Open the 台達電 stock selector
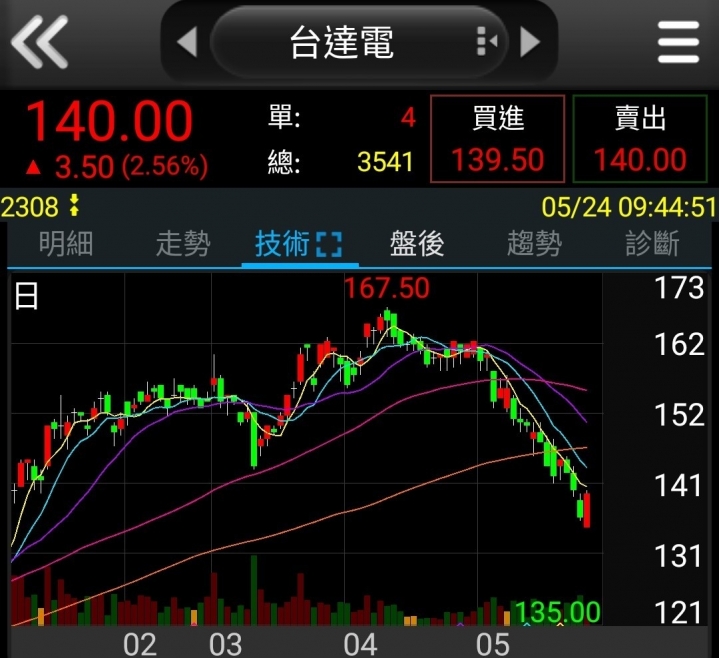Image resolution: width=720 pixels, height=658 pixels. (359, 42)
